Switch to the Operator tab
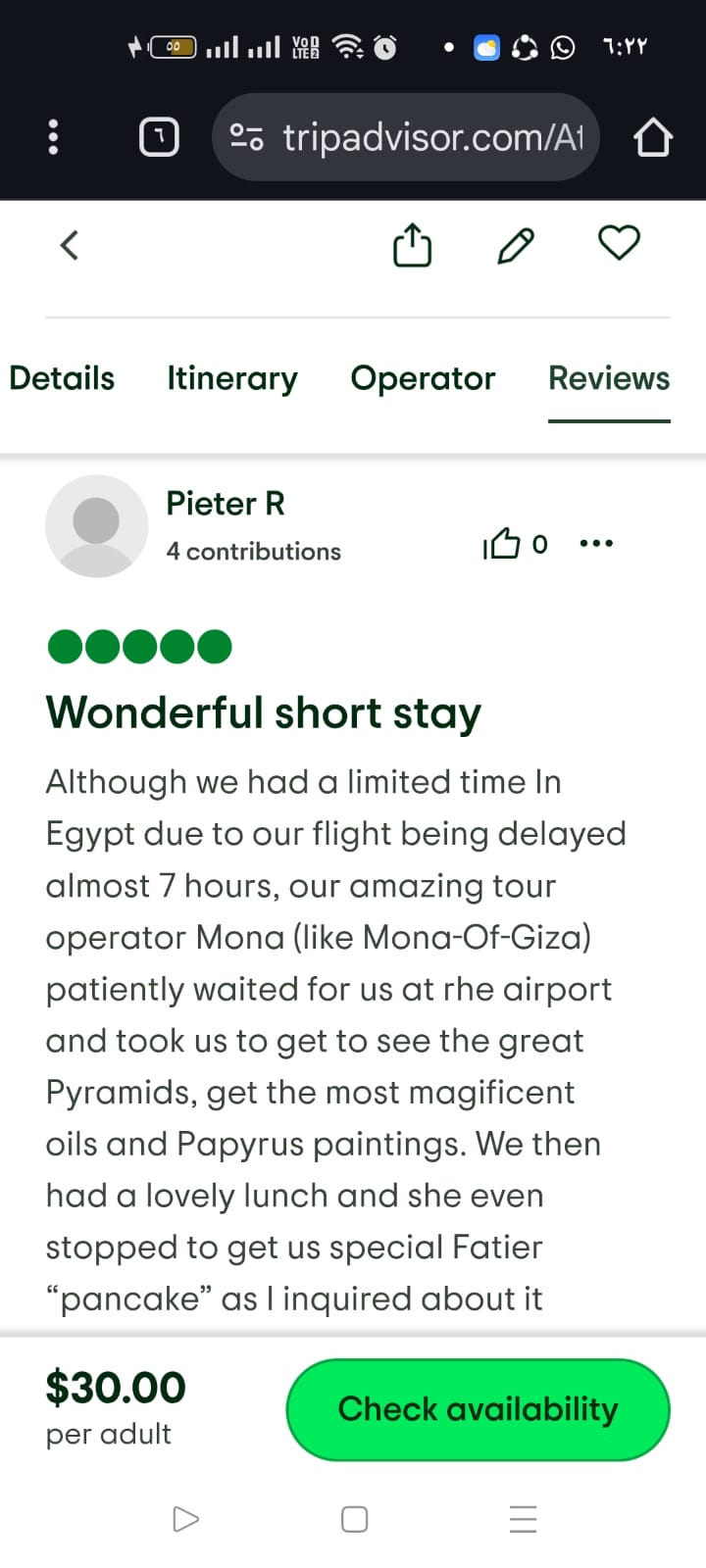This screenshot has width=706, height=1568. pos(423,378)
